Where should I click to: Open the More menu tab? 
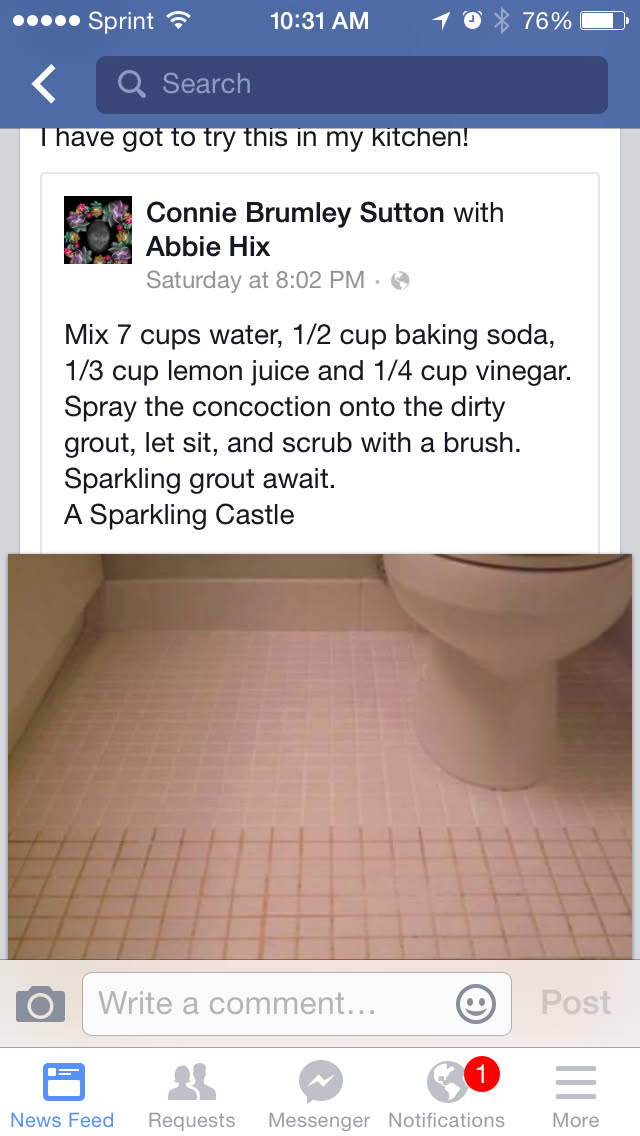(x=575, y=1094)
